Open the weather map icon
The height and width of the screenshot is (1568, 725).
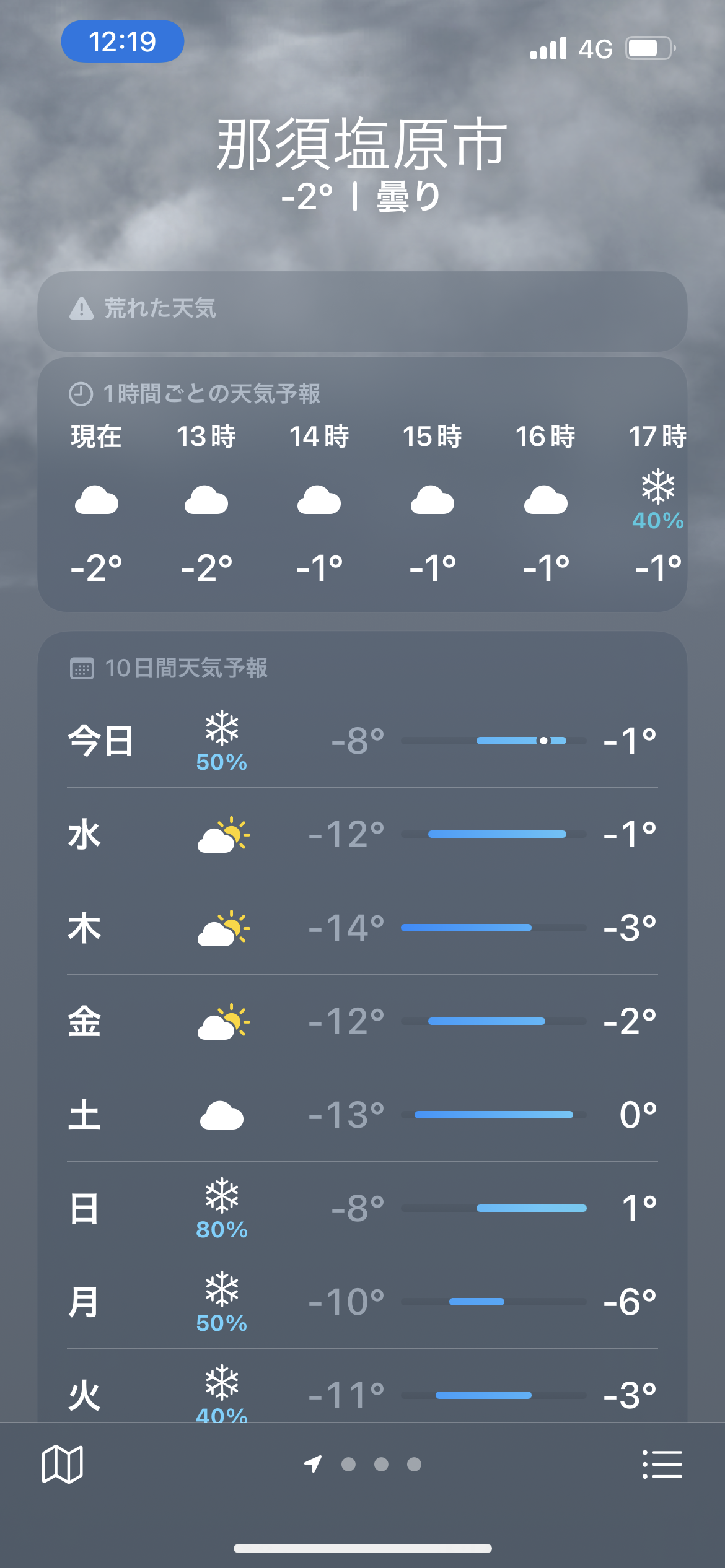point(62,1464)
